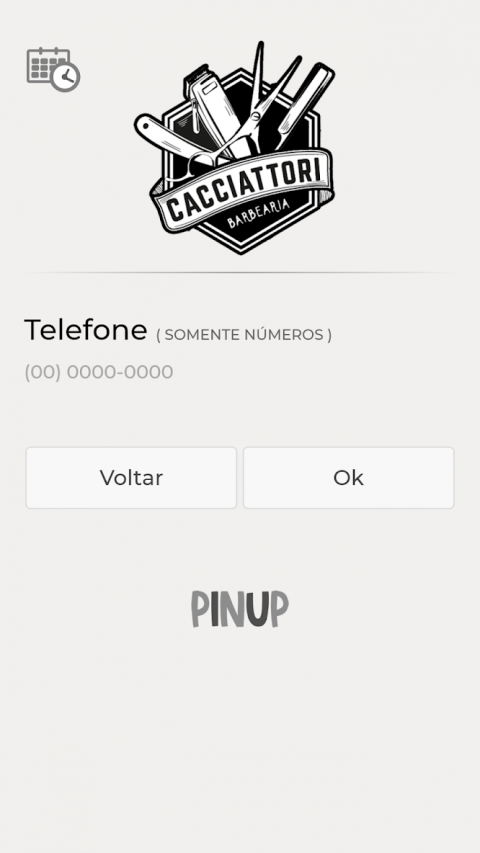Open the calendar schedule icon
The width and height of the screenshot is (480, 853).
(x=53, y=69)
